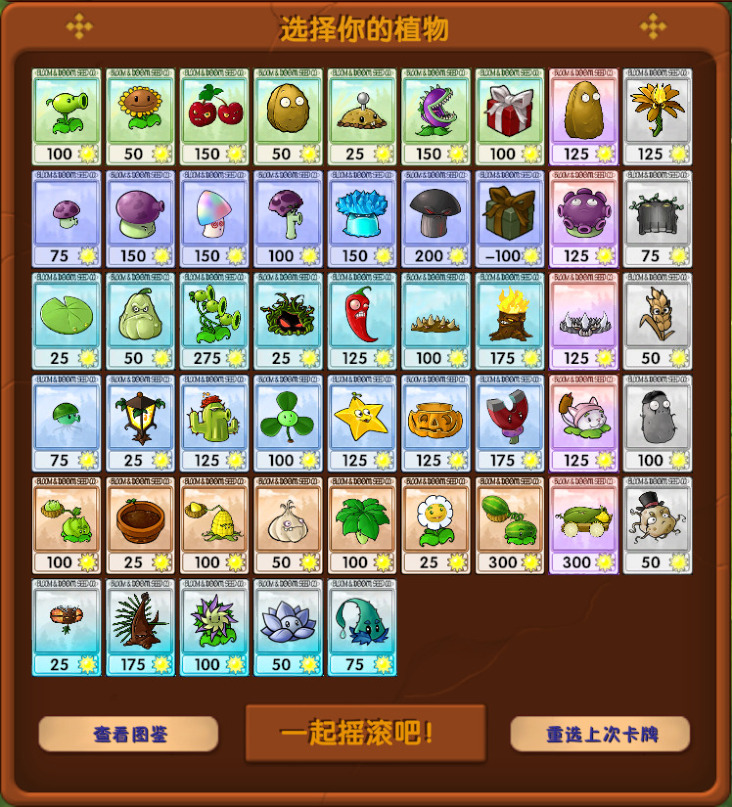Pick the Lily Pad seed card
Image resolution: width=732 pixels, height=807 pixels.
pos(66,320)
